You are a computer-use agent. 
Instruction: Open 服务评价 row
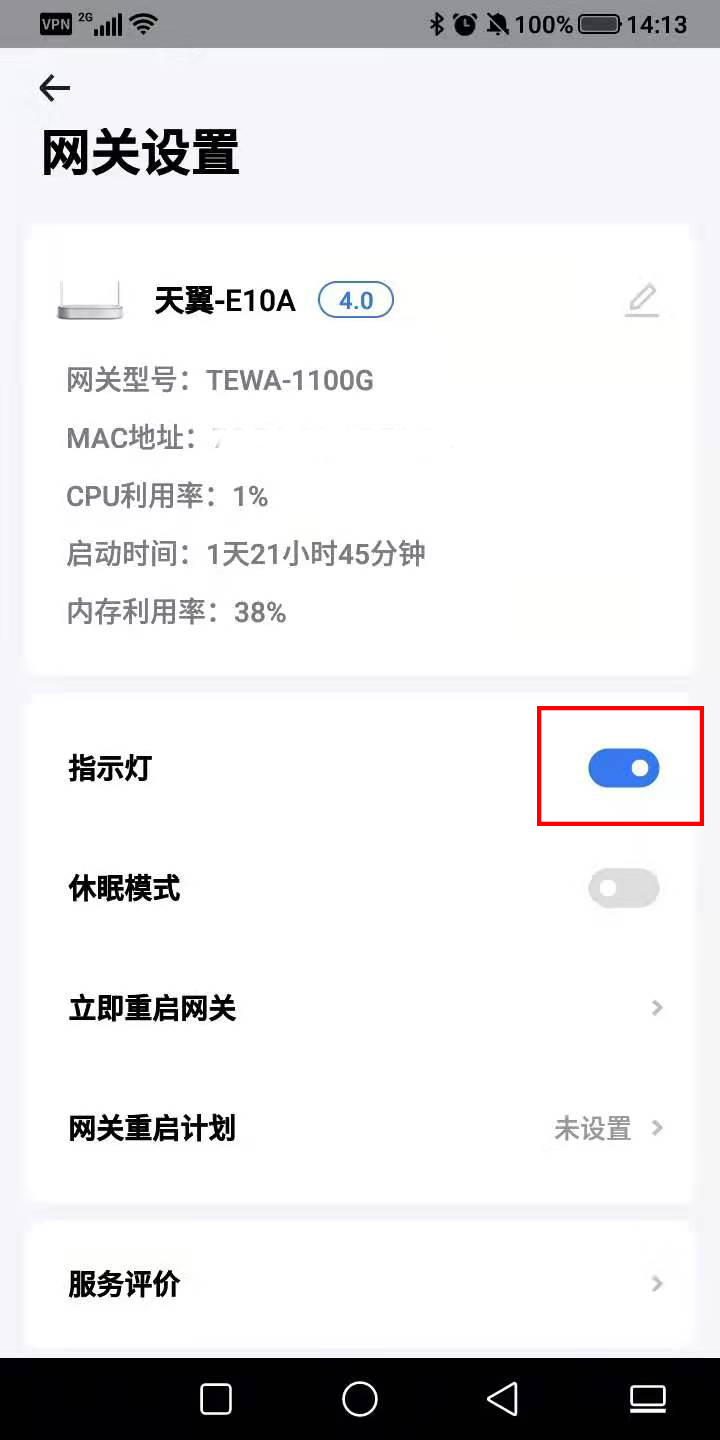coord(360,1284)
